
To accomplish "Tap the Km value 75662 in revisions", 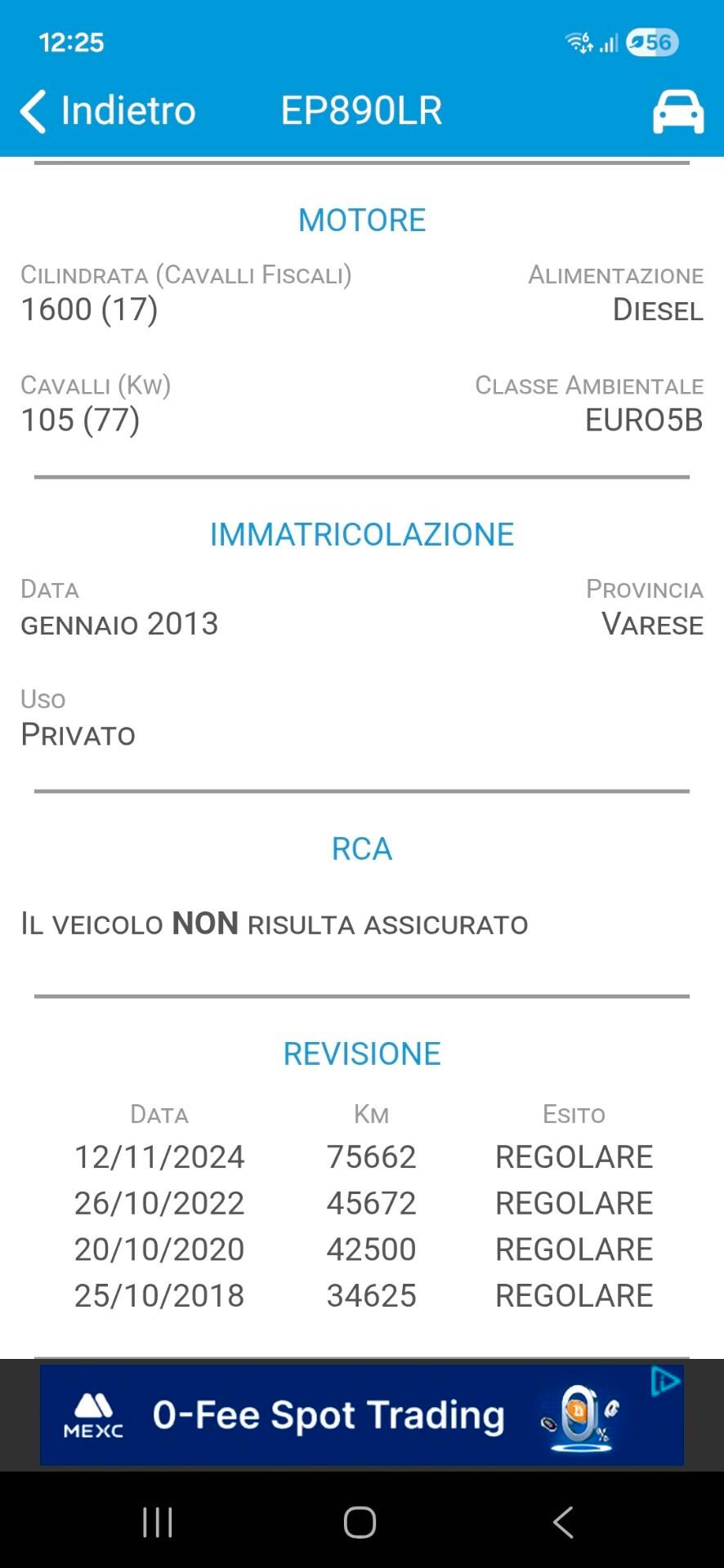I will (x=371, y=1156).
